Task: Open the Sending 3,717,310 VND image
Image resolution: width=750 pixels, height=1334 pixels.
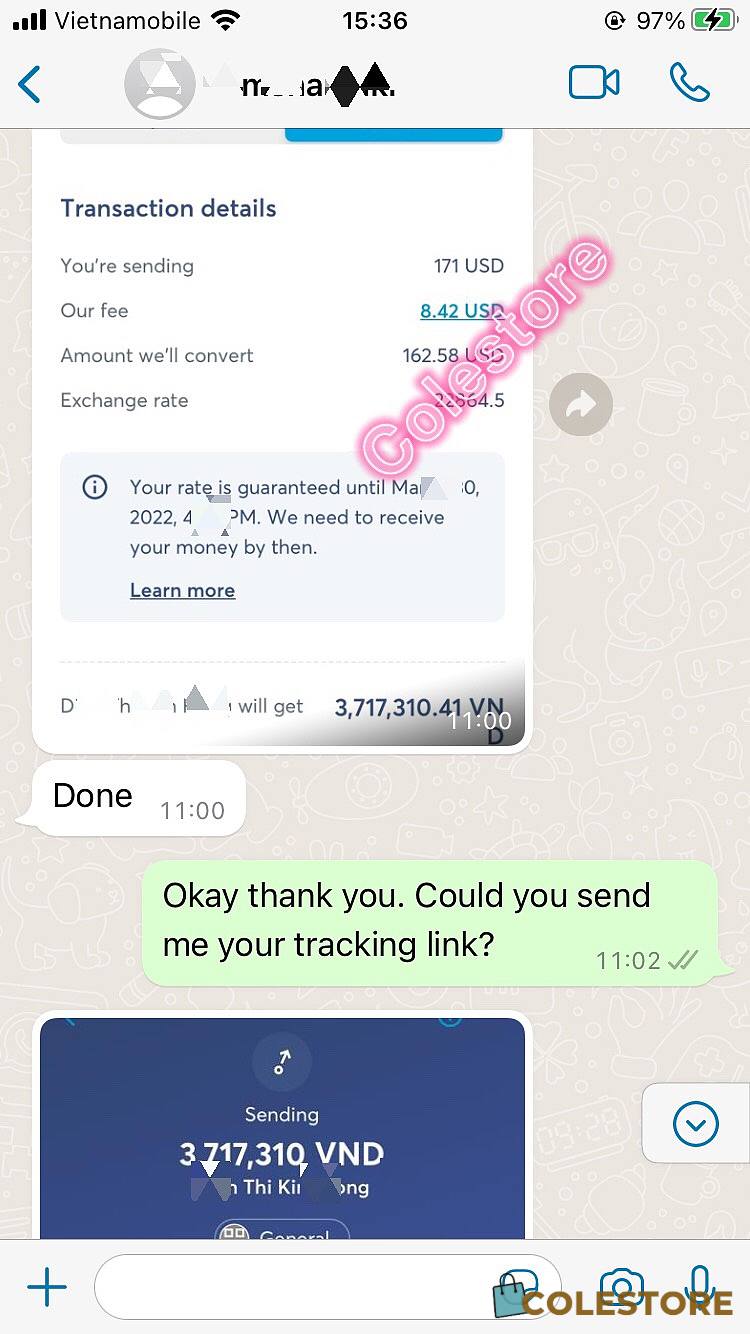Action: pyautogui.click(x=282, y=1130)
